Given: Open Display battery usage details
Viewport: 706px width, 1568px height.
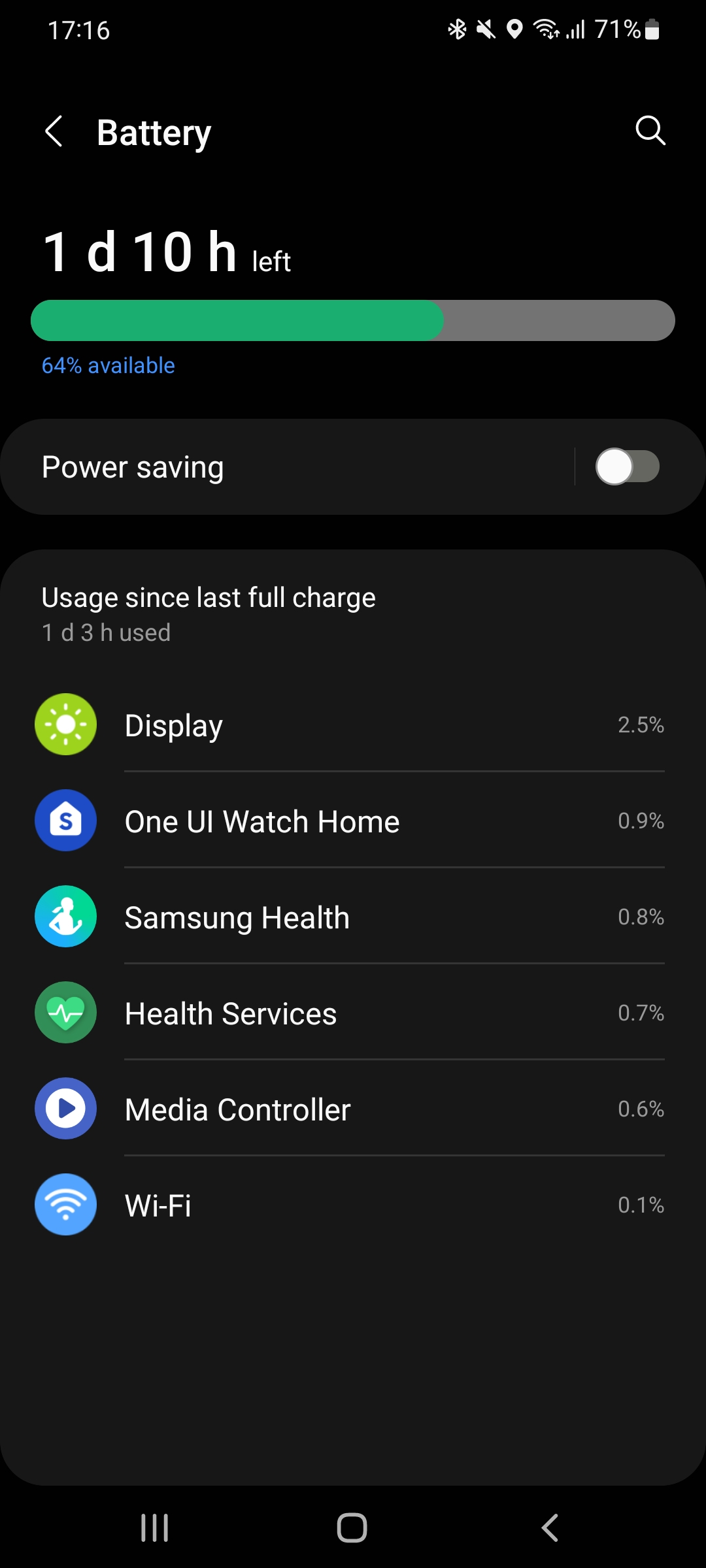Looking at the screenshot, I should [353, 725].
